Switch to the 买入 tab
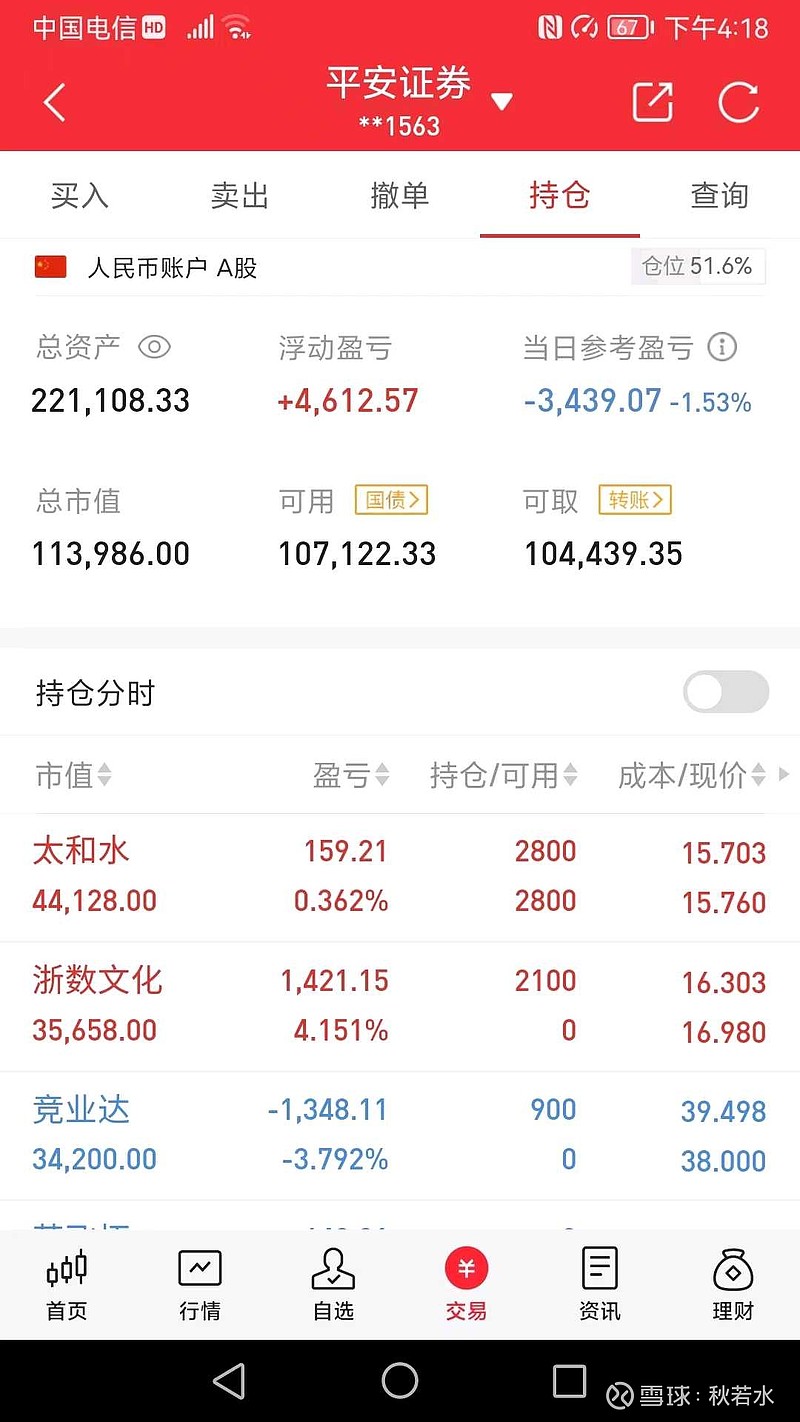 (x=80, y=196)
